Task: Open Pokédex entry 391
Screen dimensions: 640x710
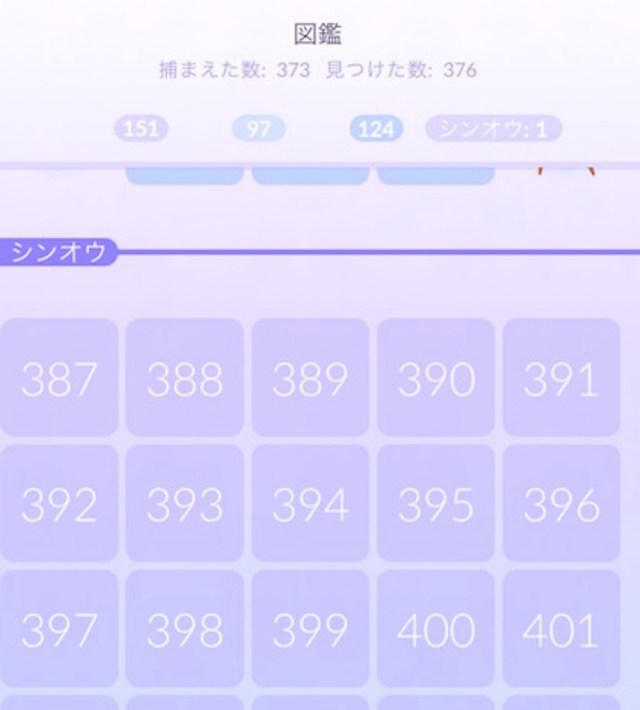Action: (x=561, y=379)
